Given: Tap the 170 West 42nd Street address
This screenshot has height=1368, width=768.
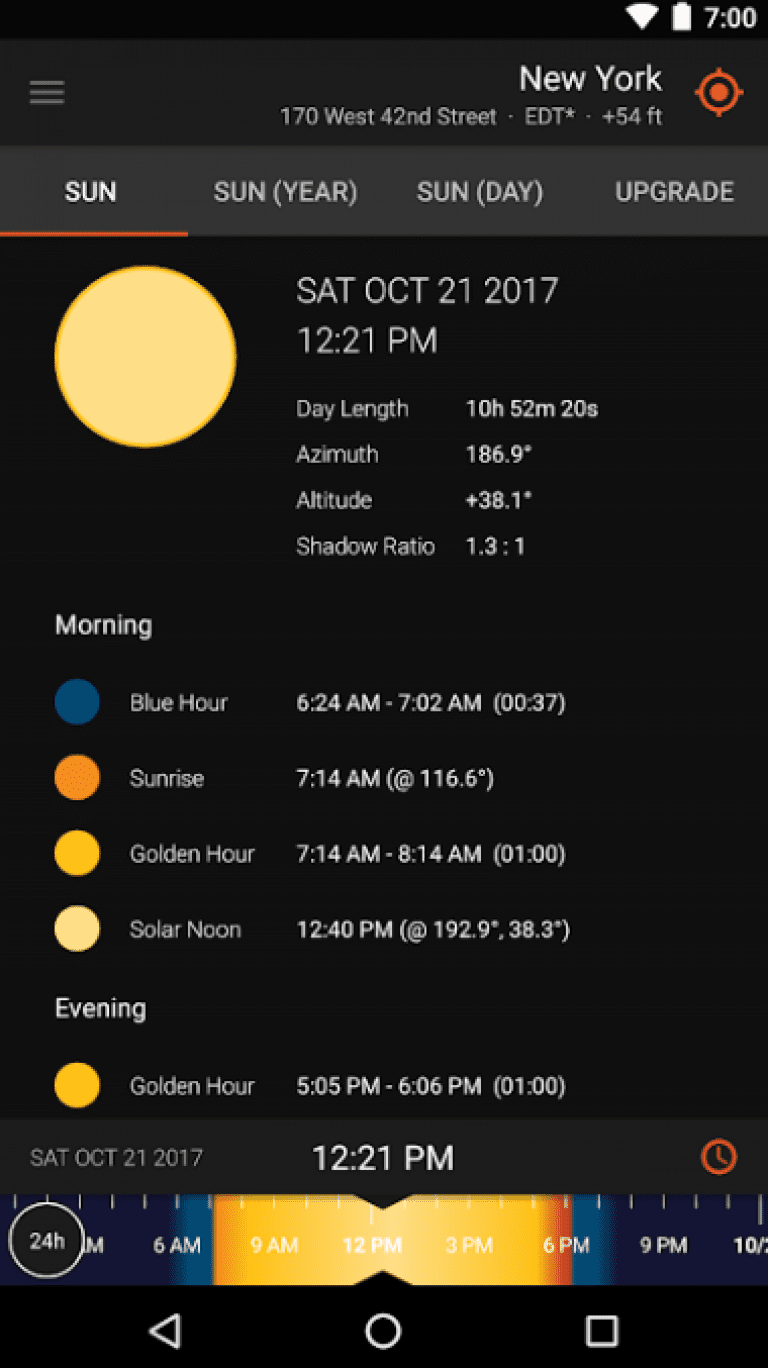Looking at the screenshot, I should coord(388,116).
